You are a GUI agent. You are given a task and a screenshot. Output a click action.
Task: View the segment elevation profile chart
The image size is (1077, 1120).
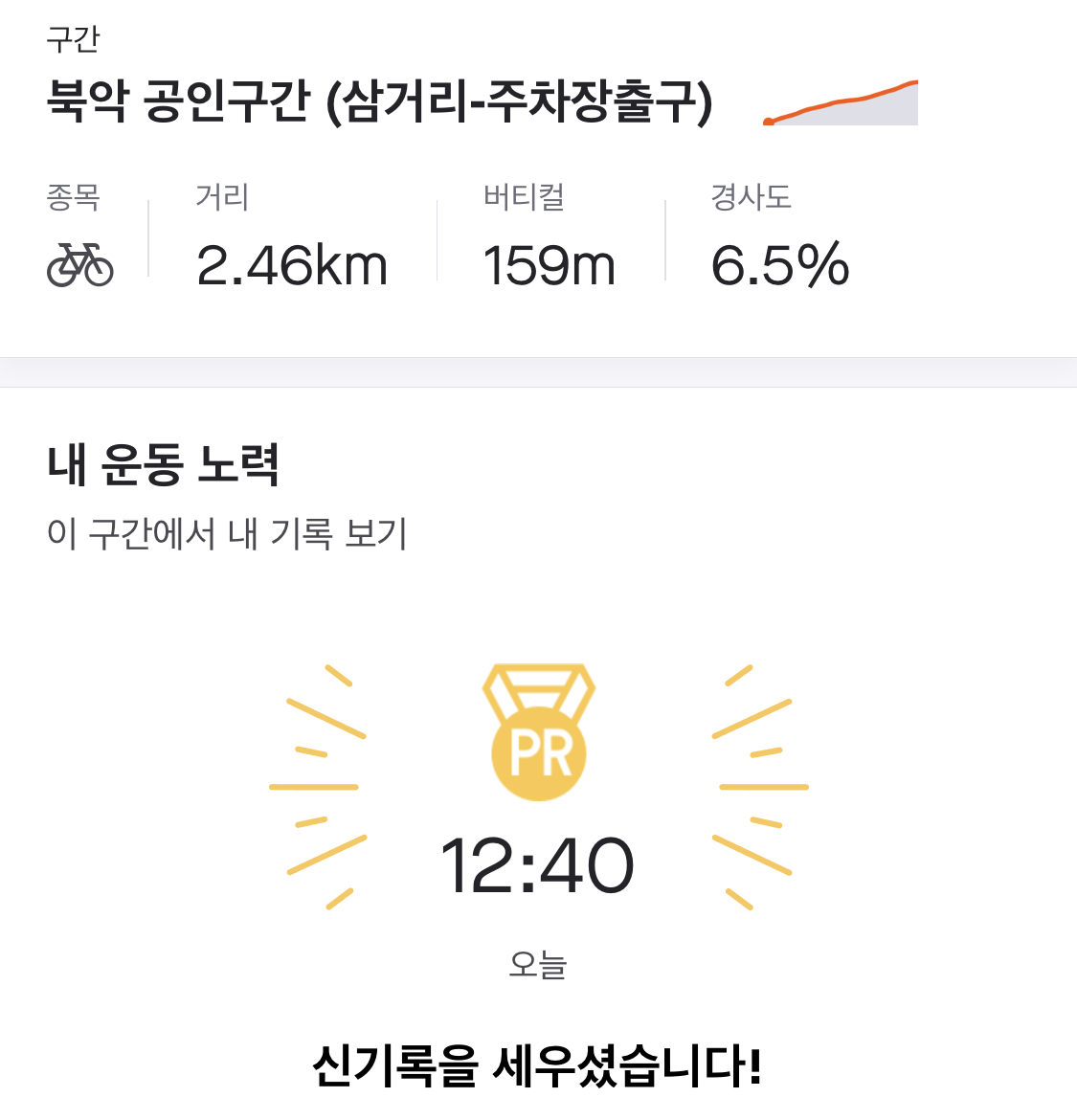click(841, 103)
